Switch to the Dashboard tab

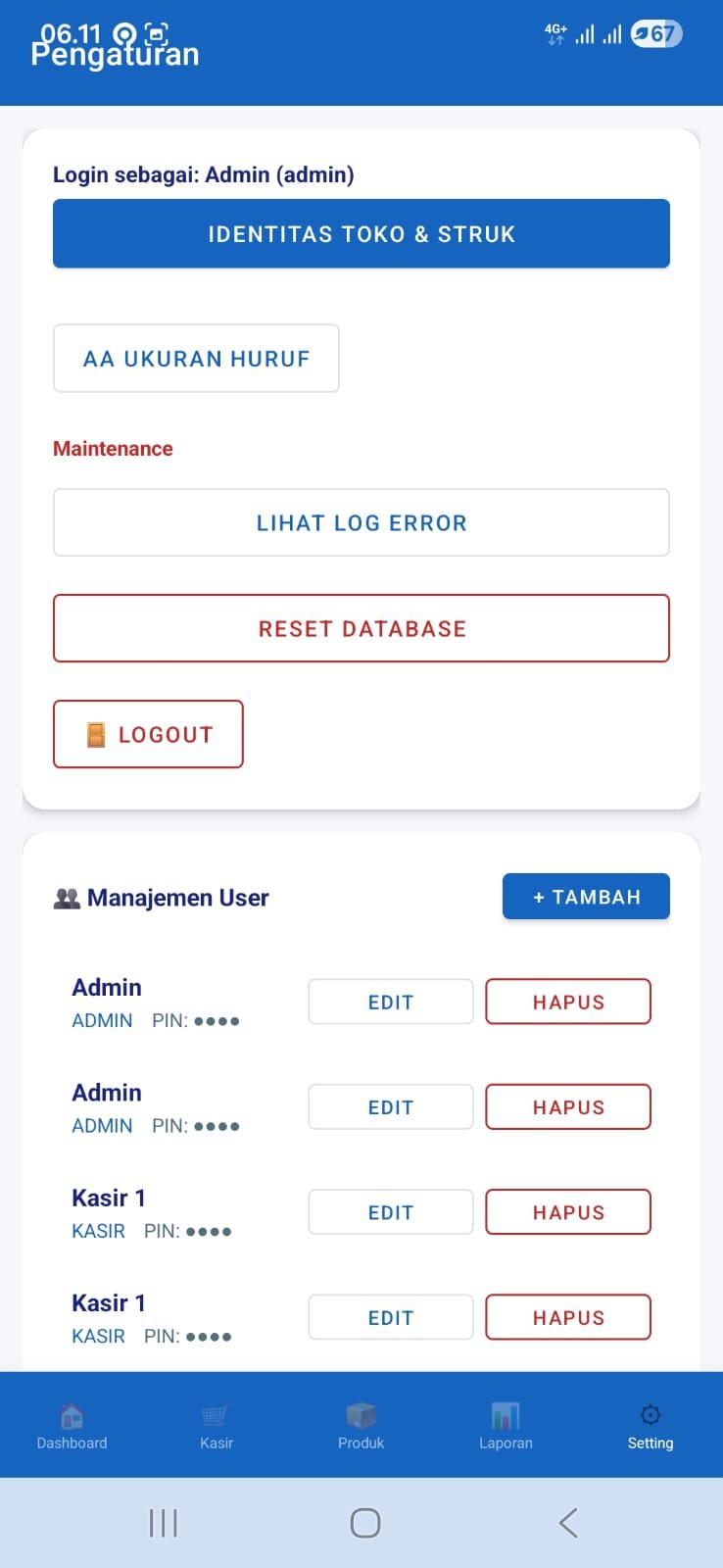pyautogui.click(x=72, y=1426)
